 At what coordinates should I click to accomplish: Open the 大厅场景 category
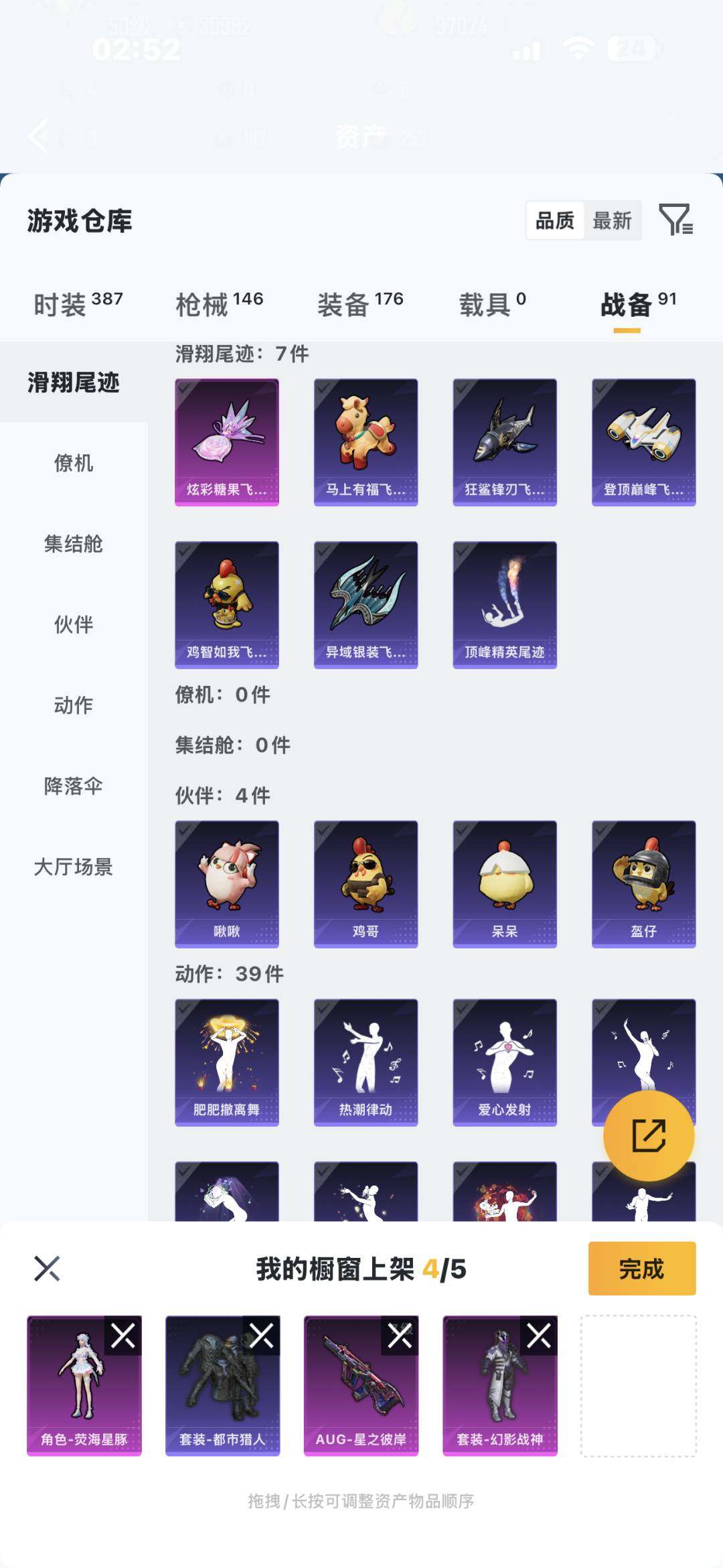[74, 869]
